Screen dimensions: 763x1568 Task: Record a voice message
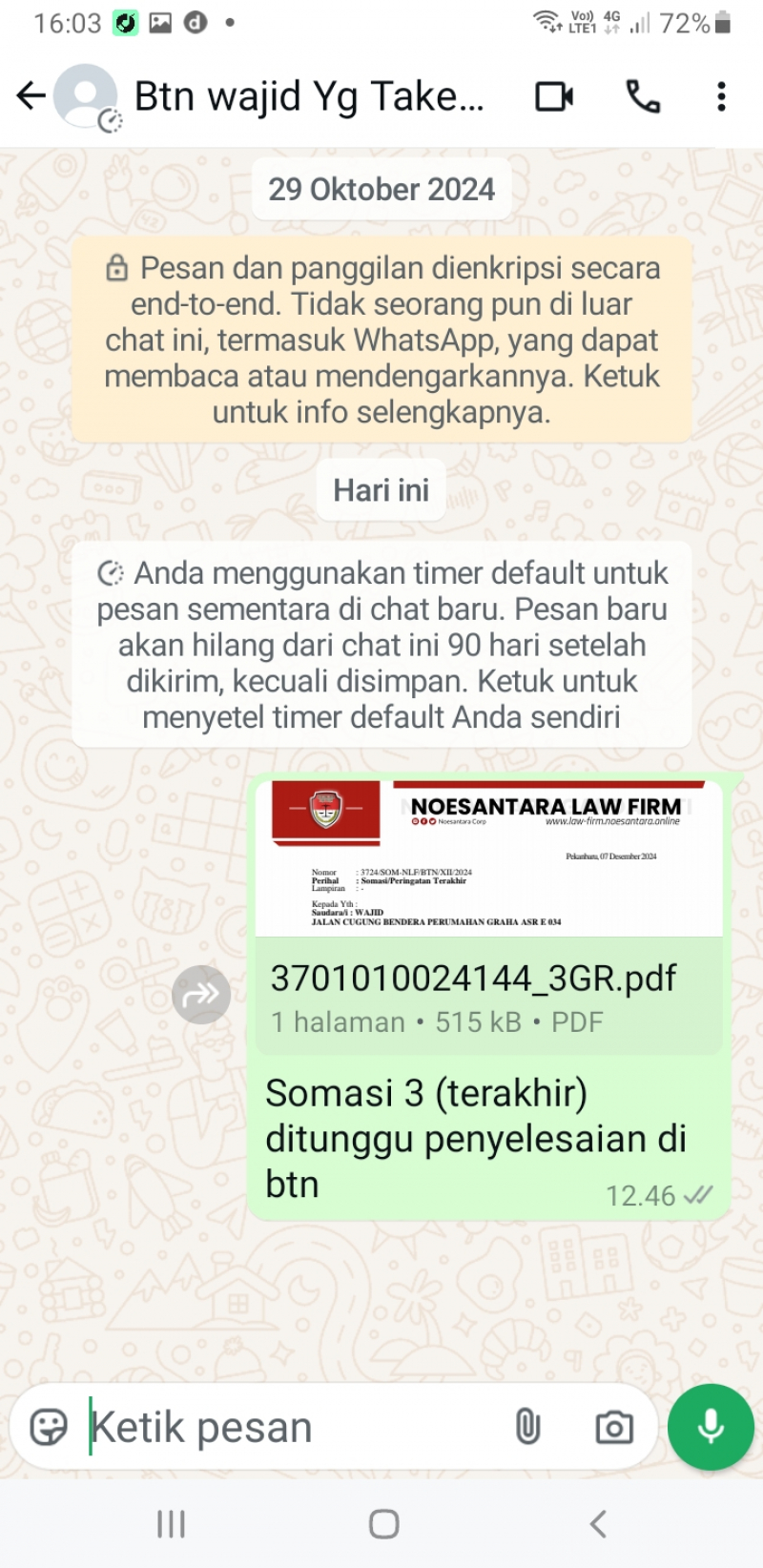[711, 1427]
